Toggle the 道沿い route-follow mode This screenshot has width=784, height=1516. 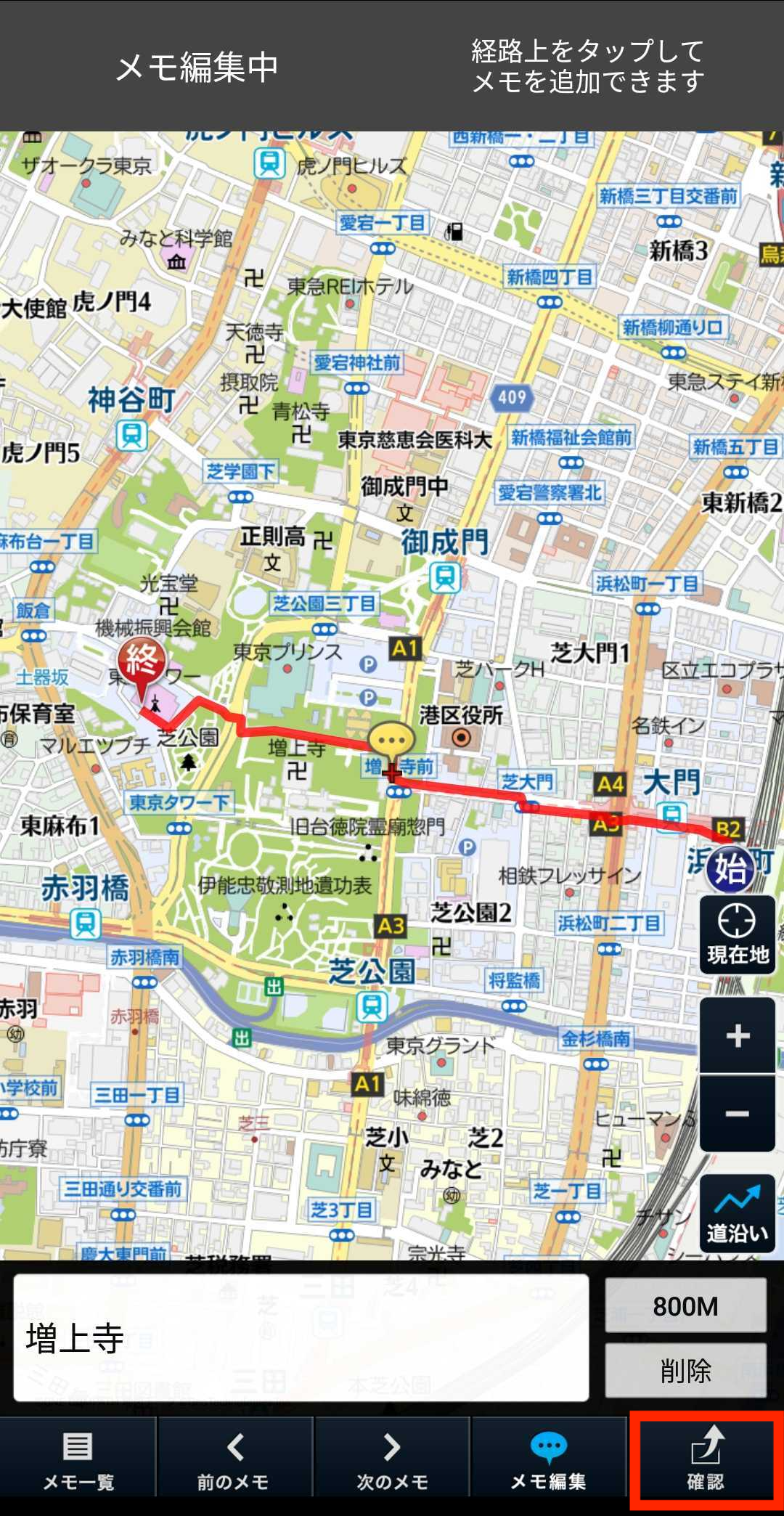coord(738,1214)
